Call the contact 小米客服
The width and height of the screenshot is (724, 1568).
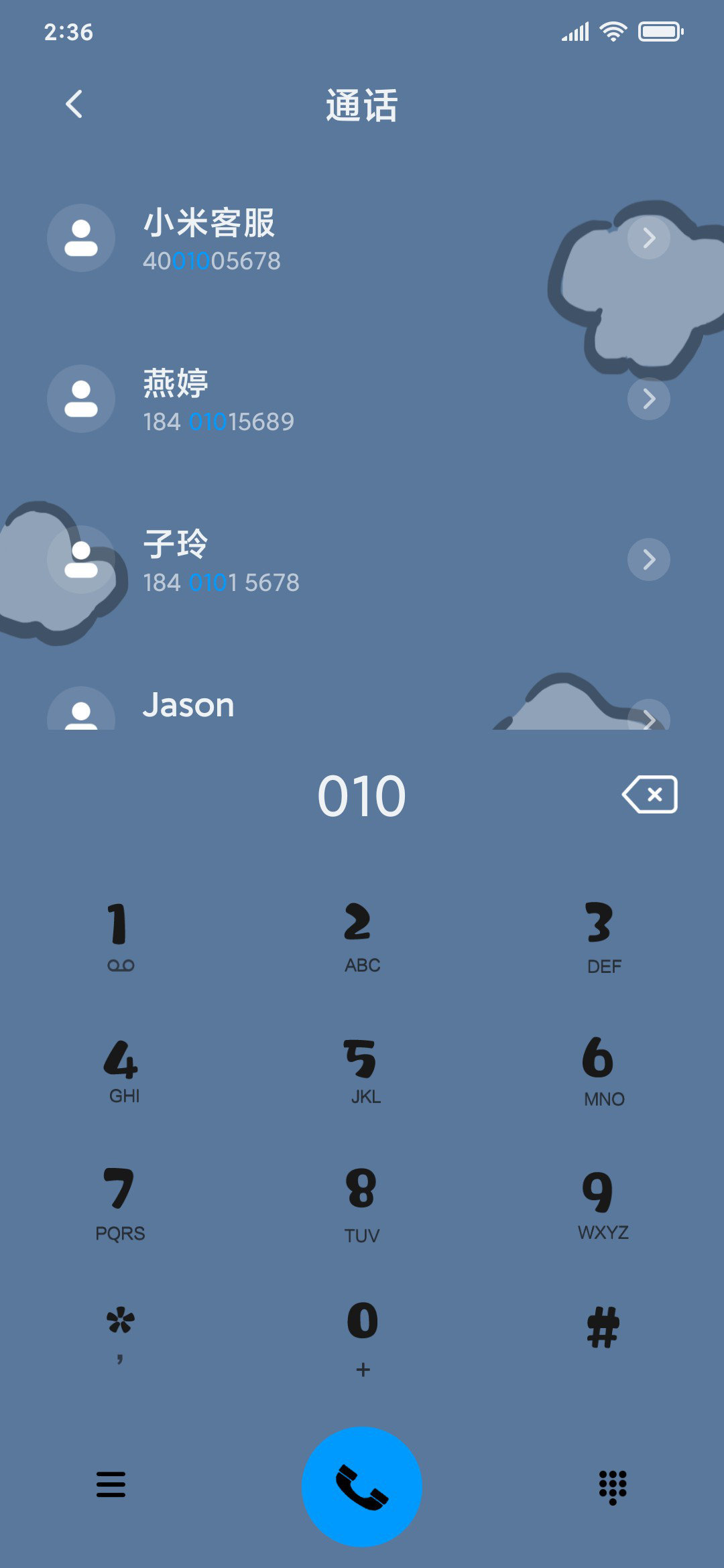[362, 238]
